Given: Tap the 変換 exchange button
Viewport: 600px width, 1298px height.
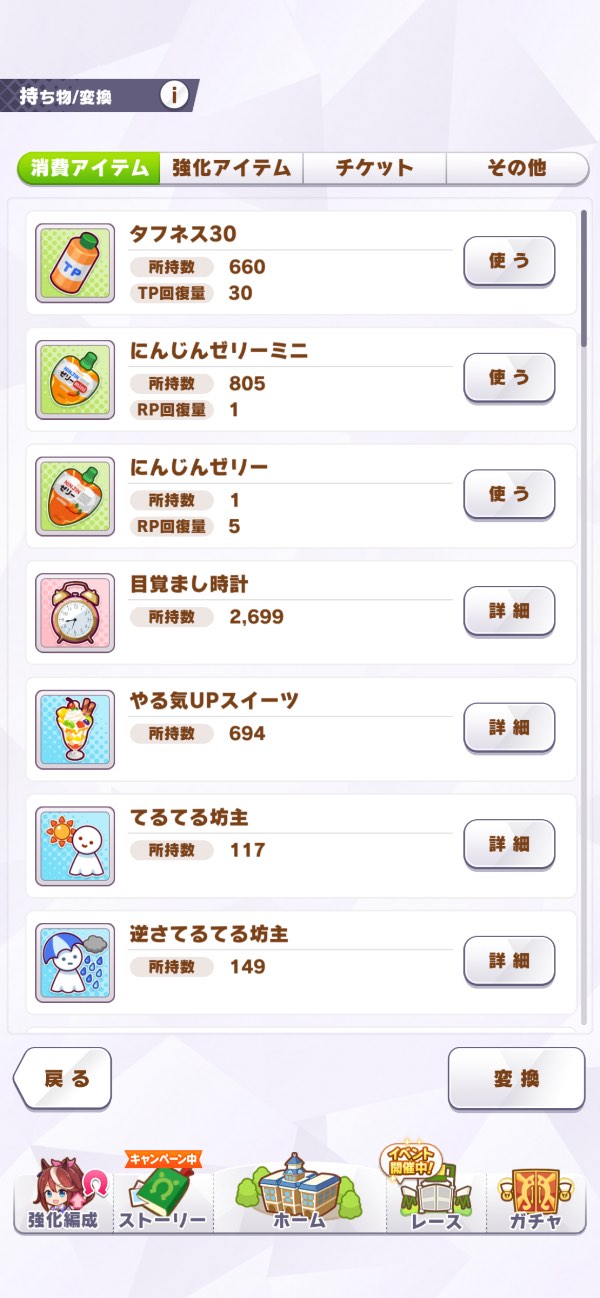Looking at the screenshot, I should (x=516, y=1078).
